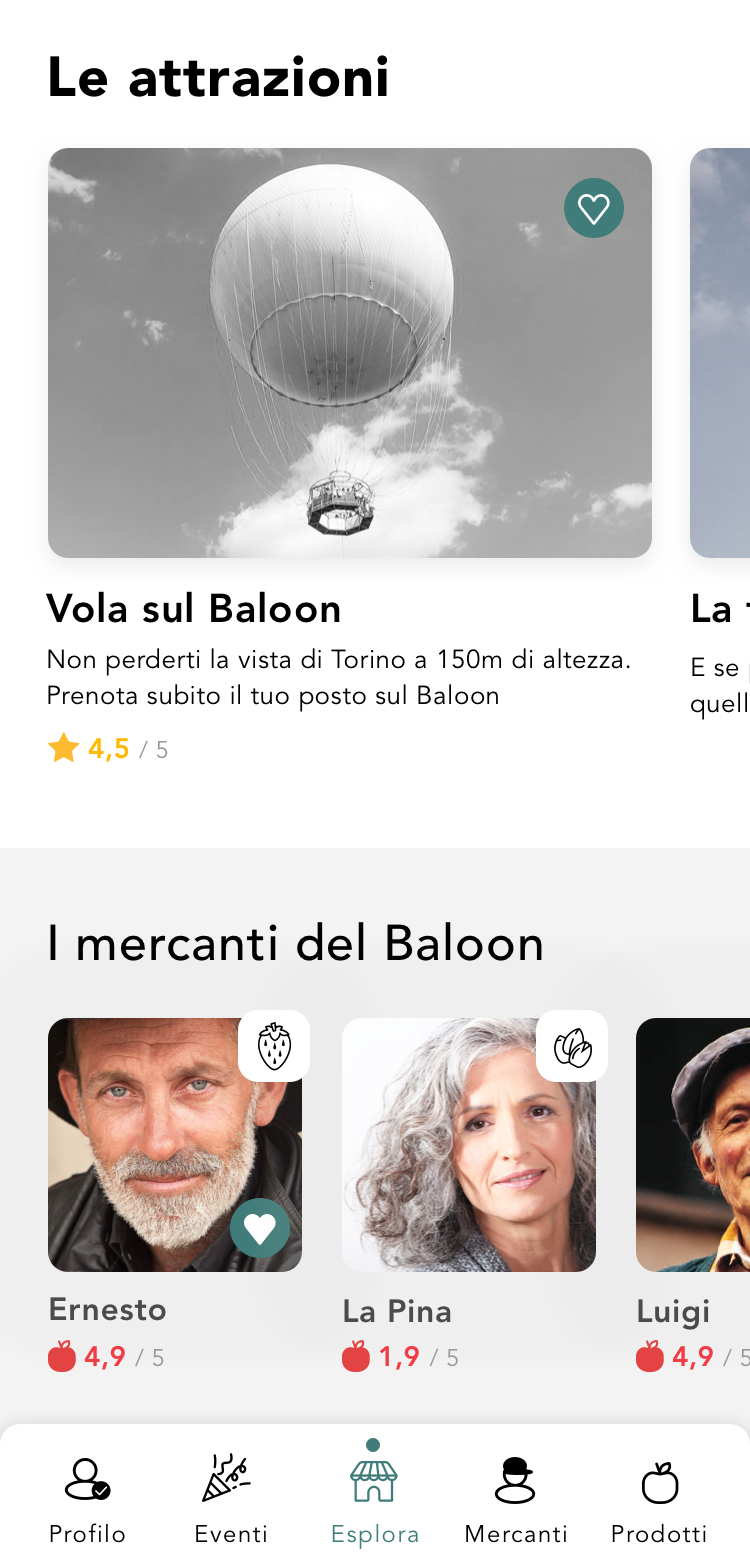Switch to the Prodotti tab
750x1564 pixels.
pos(659,1499)
